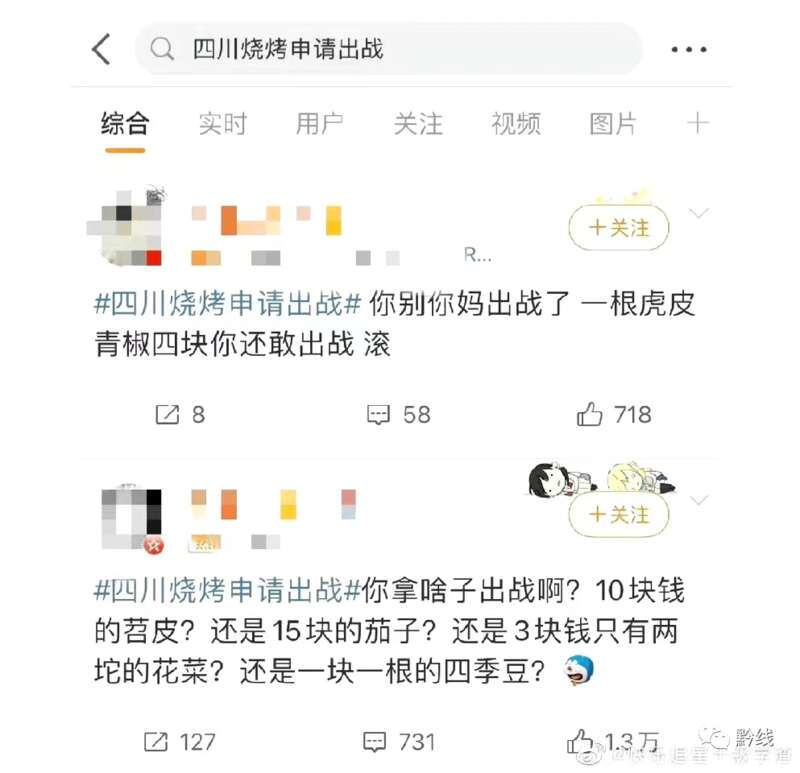The image size is (800, 773).
Task: Expand options chevron on the 虎皮青椒 post
Action: [x=699, y=213]
